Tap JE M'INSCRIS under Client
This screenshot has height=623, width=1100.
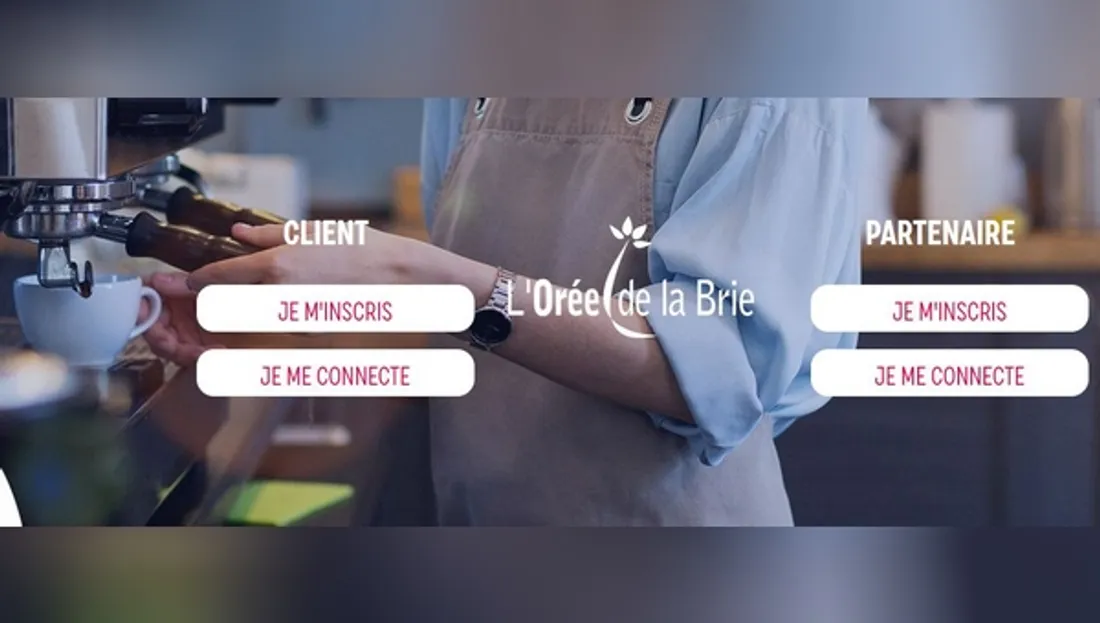[x=335, y=309]
